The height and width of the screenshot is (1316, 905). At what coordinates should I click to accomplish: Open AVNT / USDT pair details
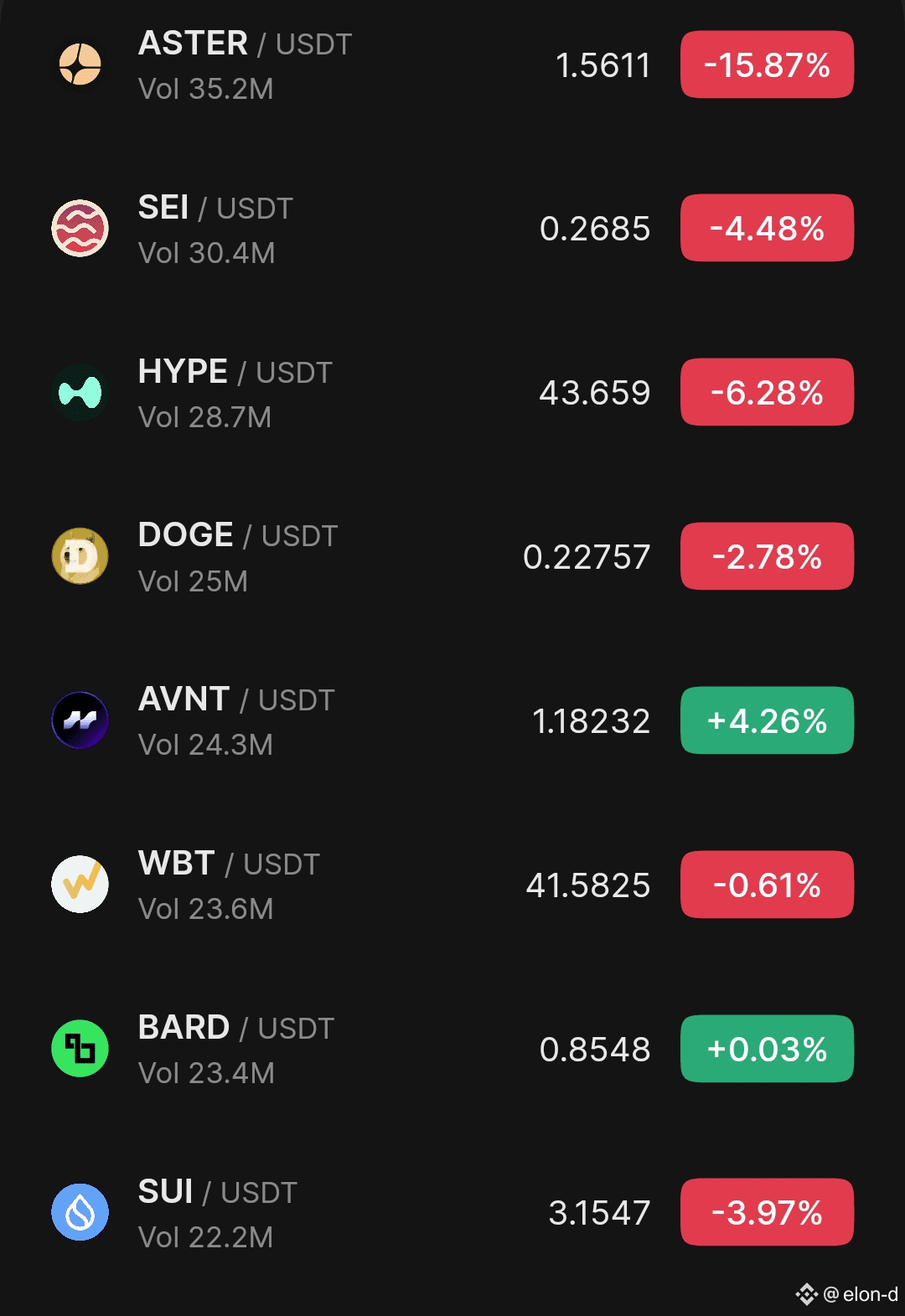(x=236, y=721)
